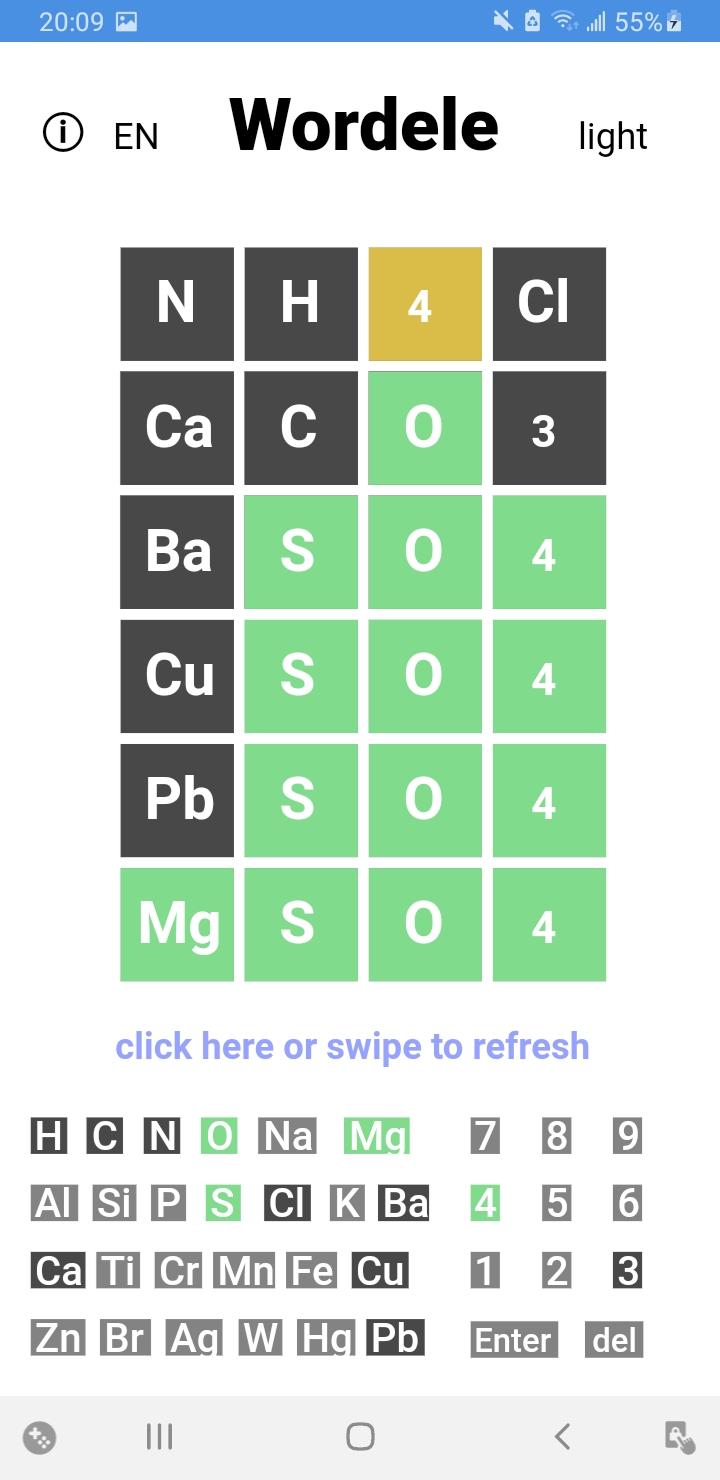Viewport: 720px width, 1480px height.
Task: Open the info icon
Action: pyautogui.click(x=63, y=132)
